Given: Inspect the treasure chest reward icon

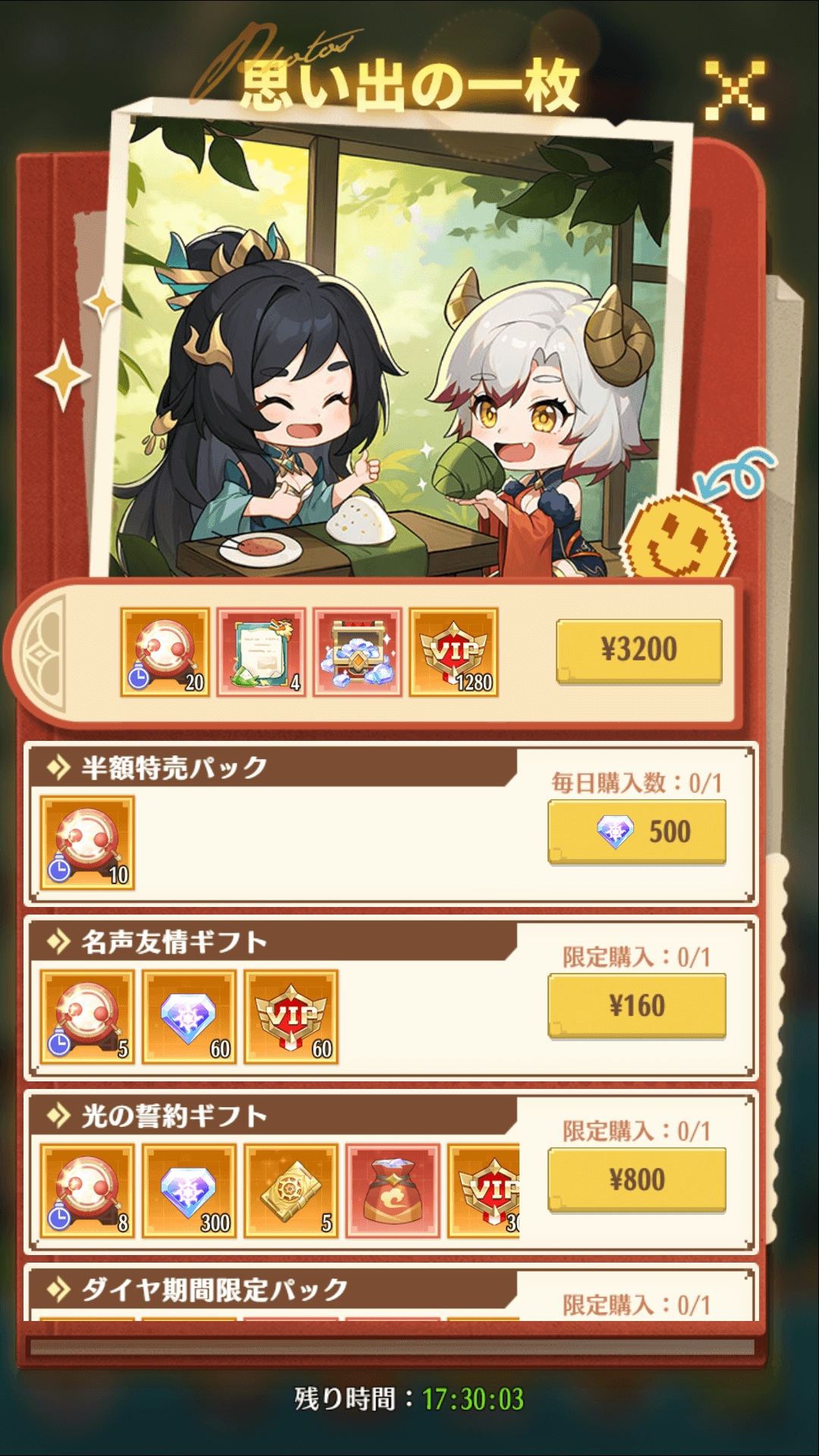Looking at the screenshot, I should (x=357, y=652).
